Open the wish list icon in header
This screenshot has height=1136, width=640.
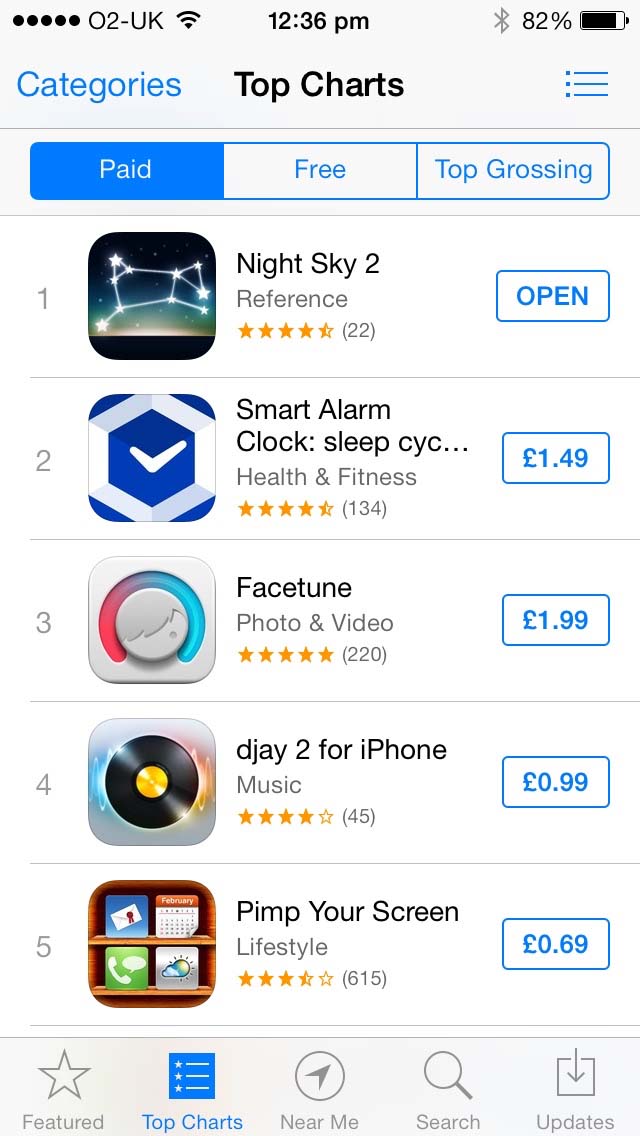[586, 84]
